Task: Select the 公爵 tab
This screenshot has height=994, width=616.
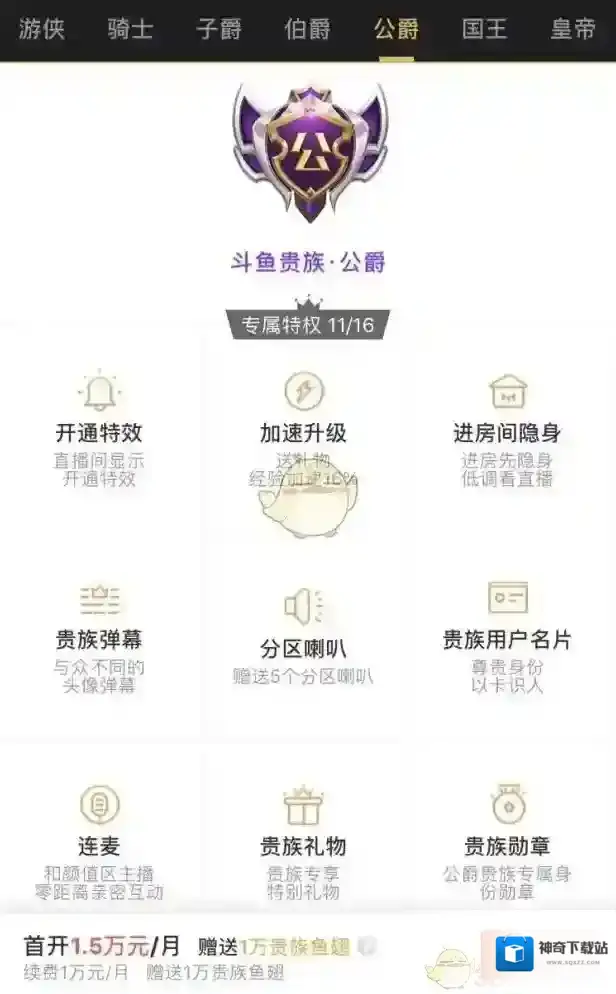Action: click(396, 29)
